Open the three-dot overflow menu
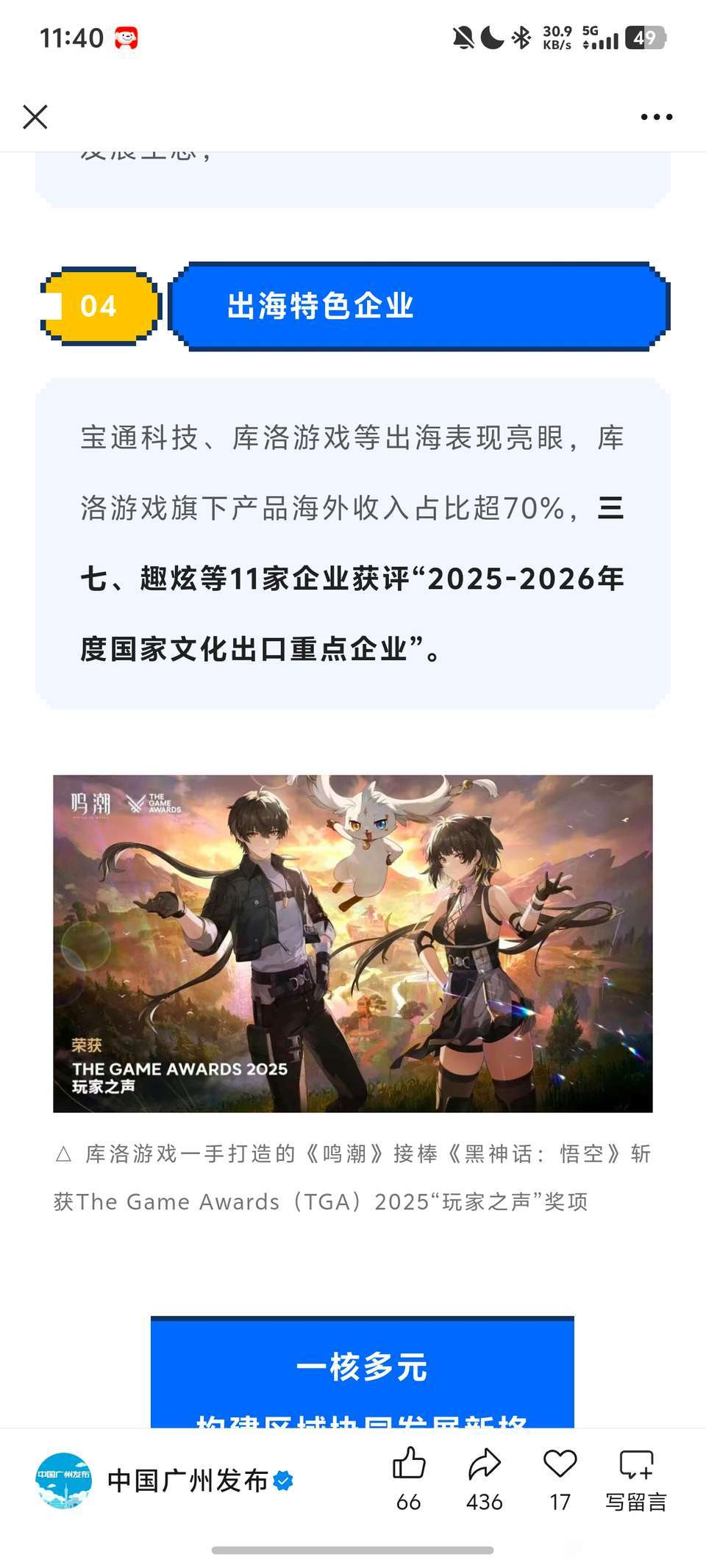 pos(656,117)
